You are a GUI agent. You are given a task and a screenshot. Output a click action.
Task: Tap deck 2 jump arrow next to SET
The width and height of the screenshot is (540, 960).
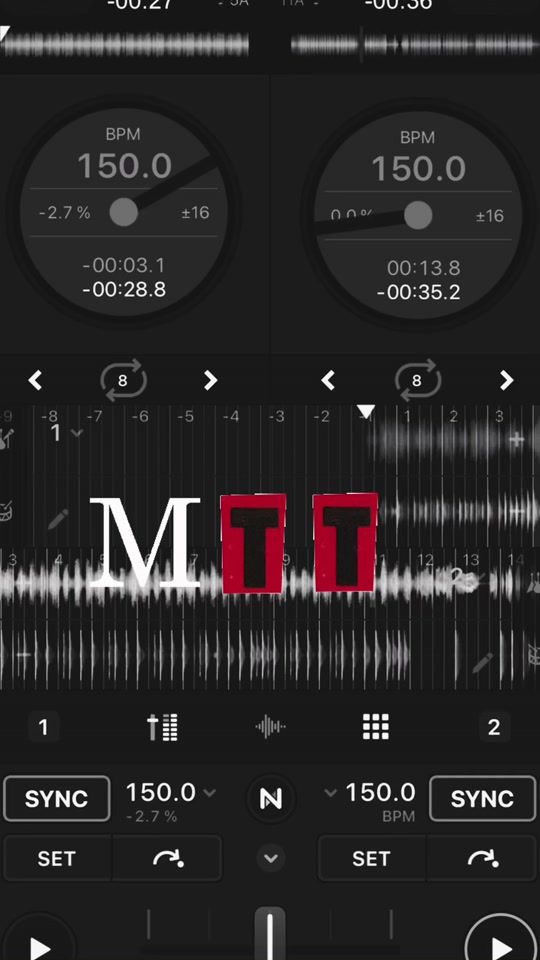482,858
